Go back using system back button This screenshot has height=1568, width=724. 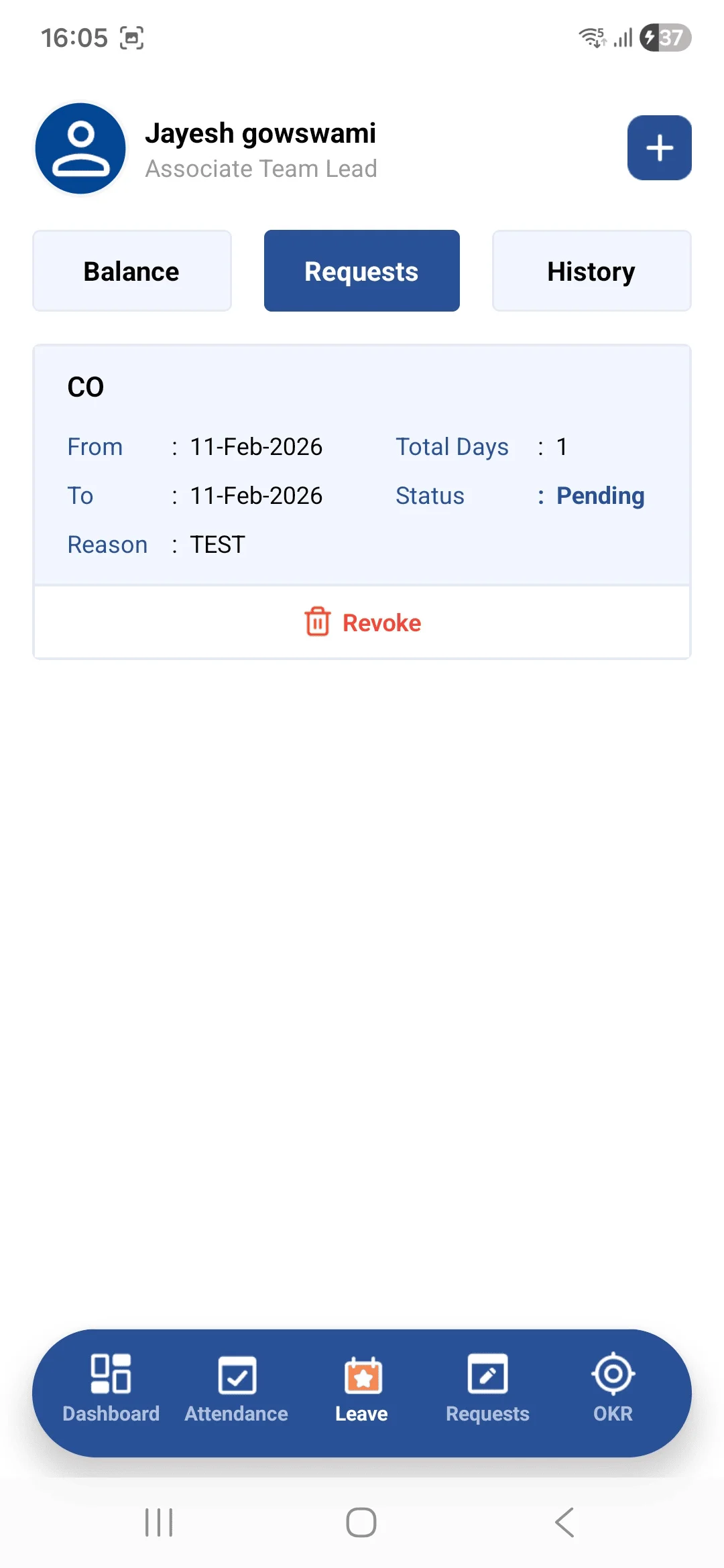pyautogui.click(x=564, y=1522)
